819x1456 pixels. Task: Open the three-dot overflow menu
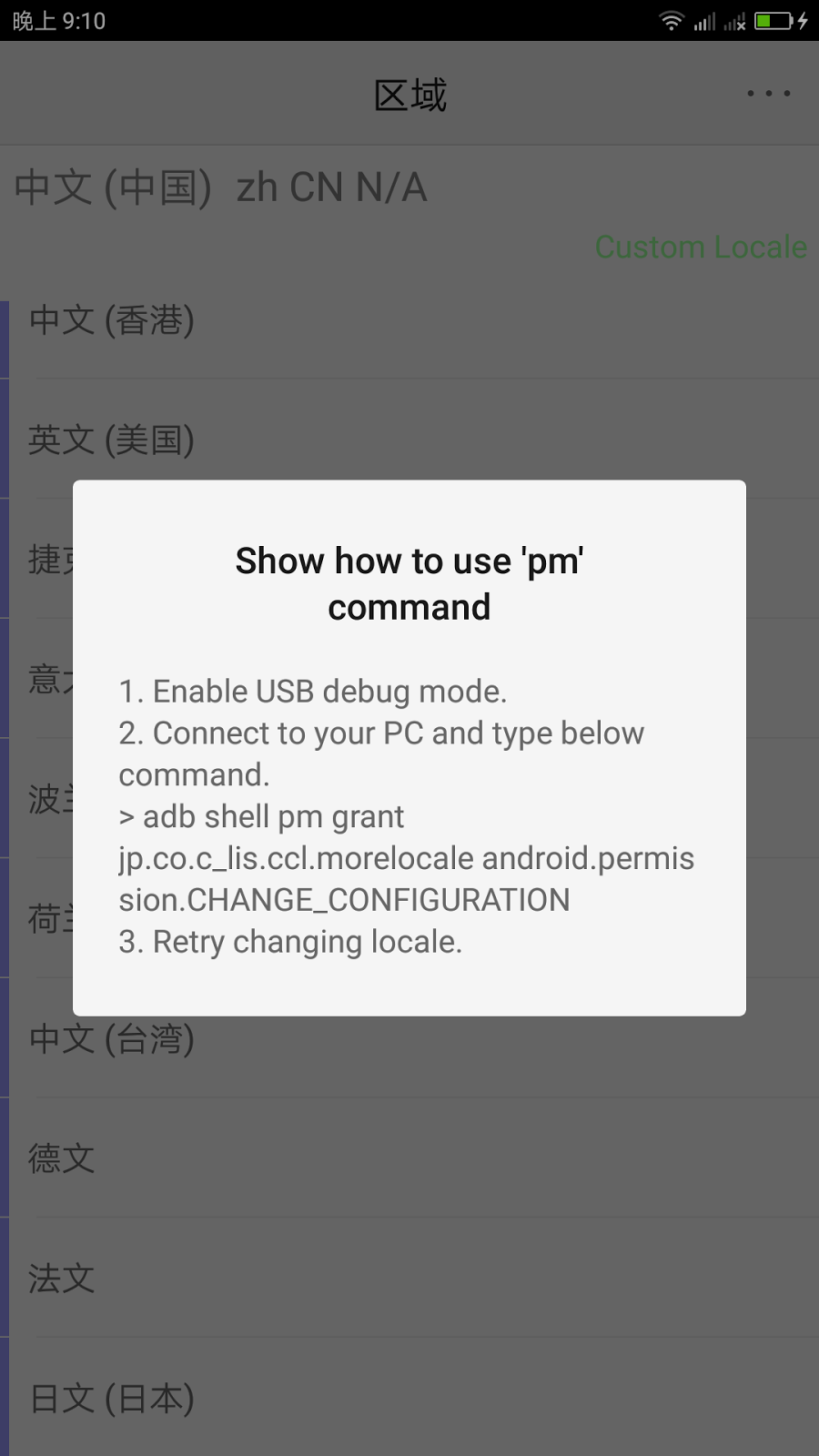[768, 93]
